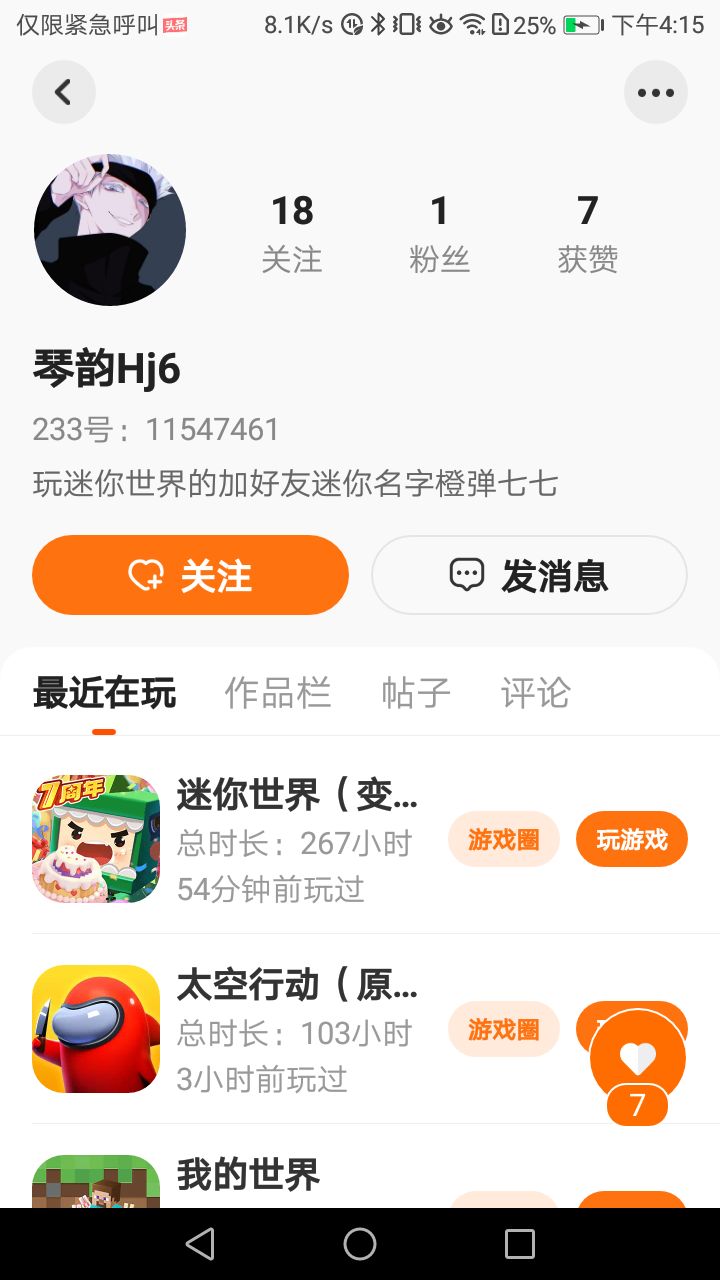Select the 最近在玩 tab

104,692
